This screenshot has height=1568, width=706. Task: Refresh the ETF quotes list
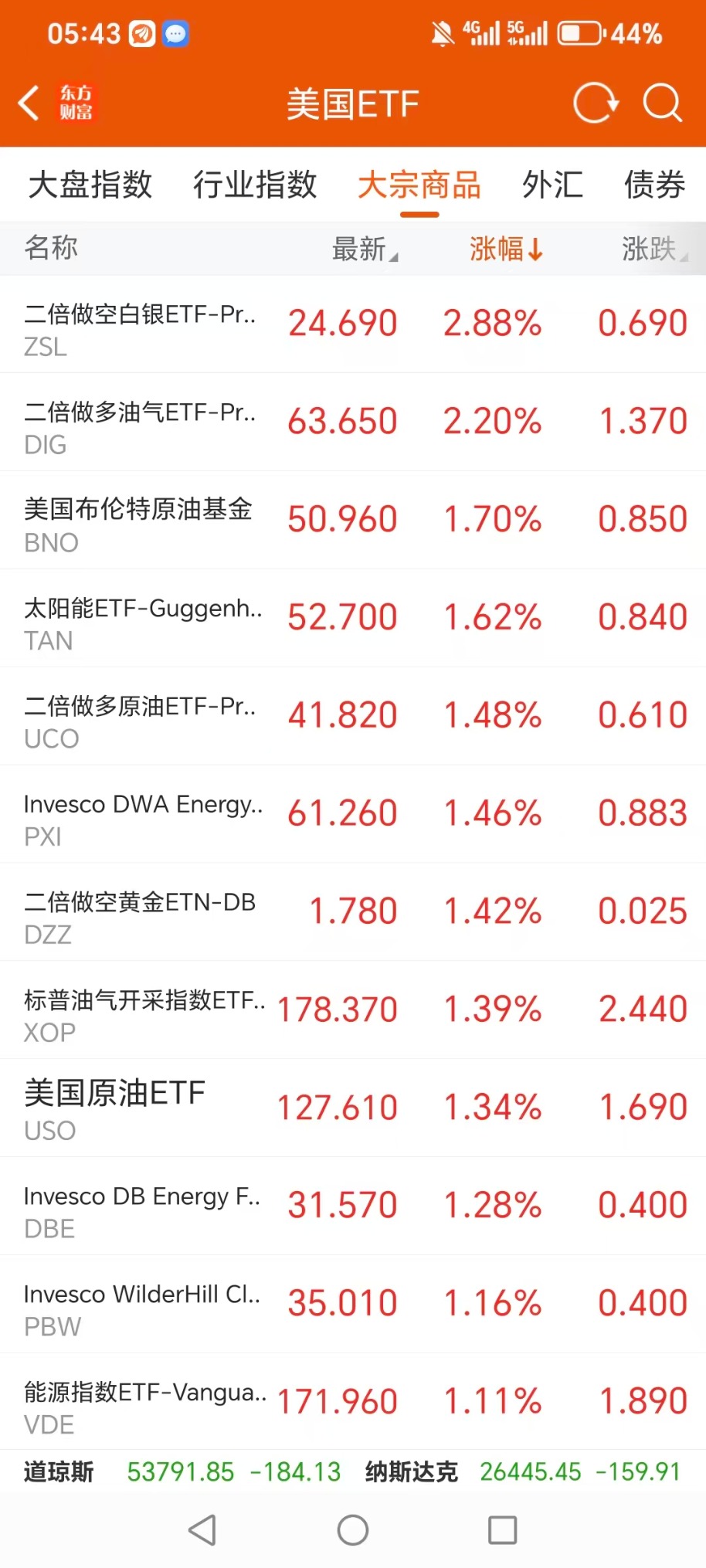(596, 103)
